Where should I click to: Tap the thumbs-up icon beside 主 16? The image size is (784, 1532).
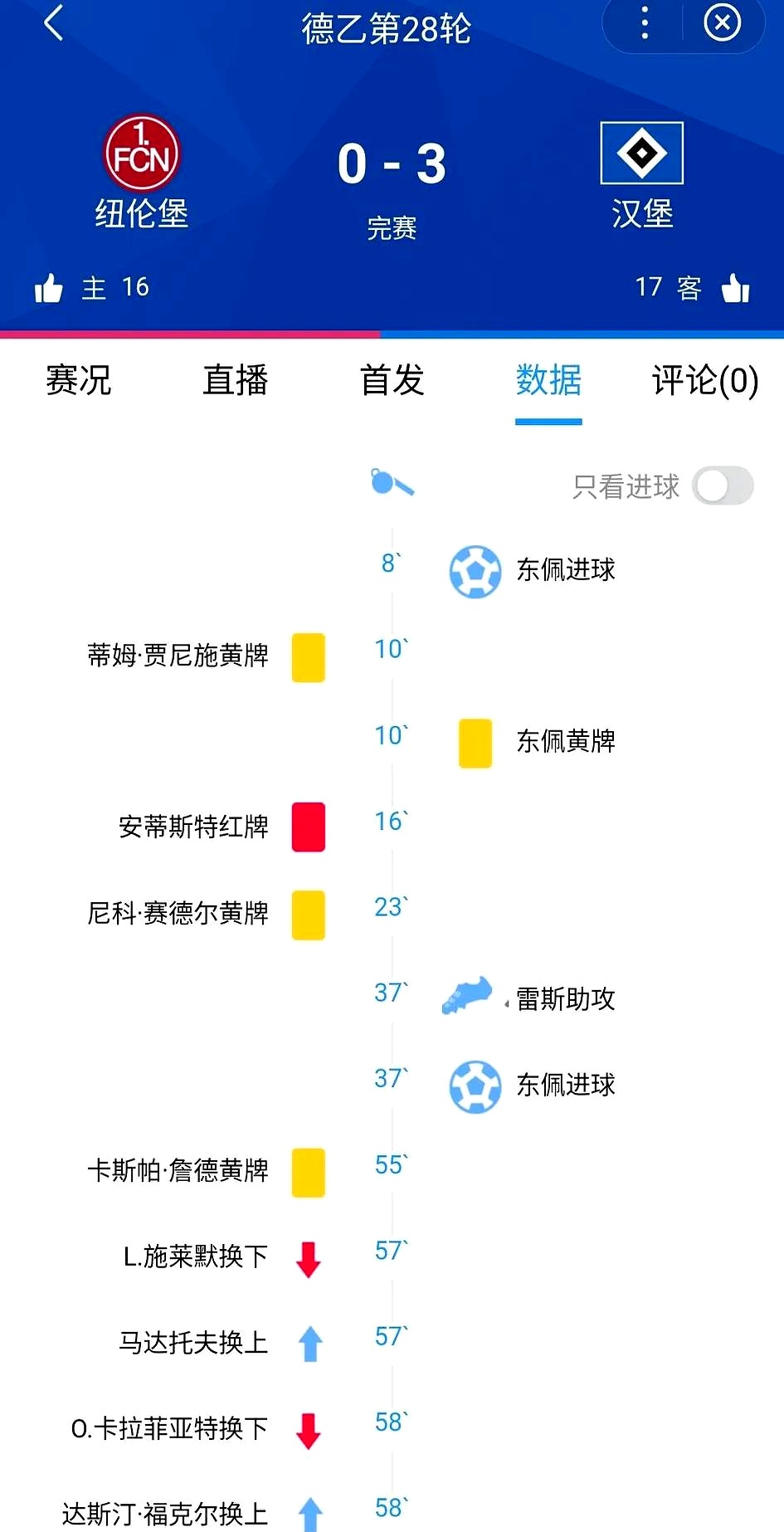coord(49,287)
